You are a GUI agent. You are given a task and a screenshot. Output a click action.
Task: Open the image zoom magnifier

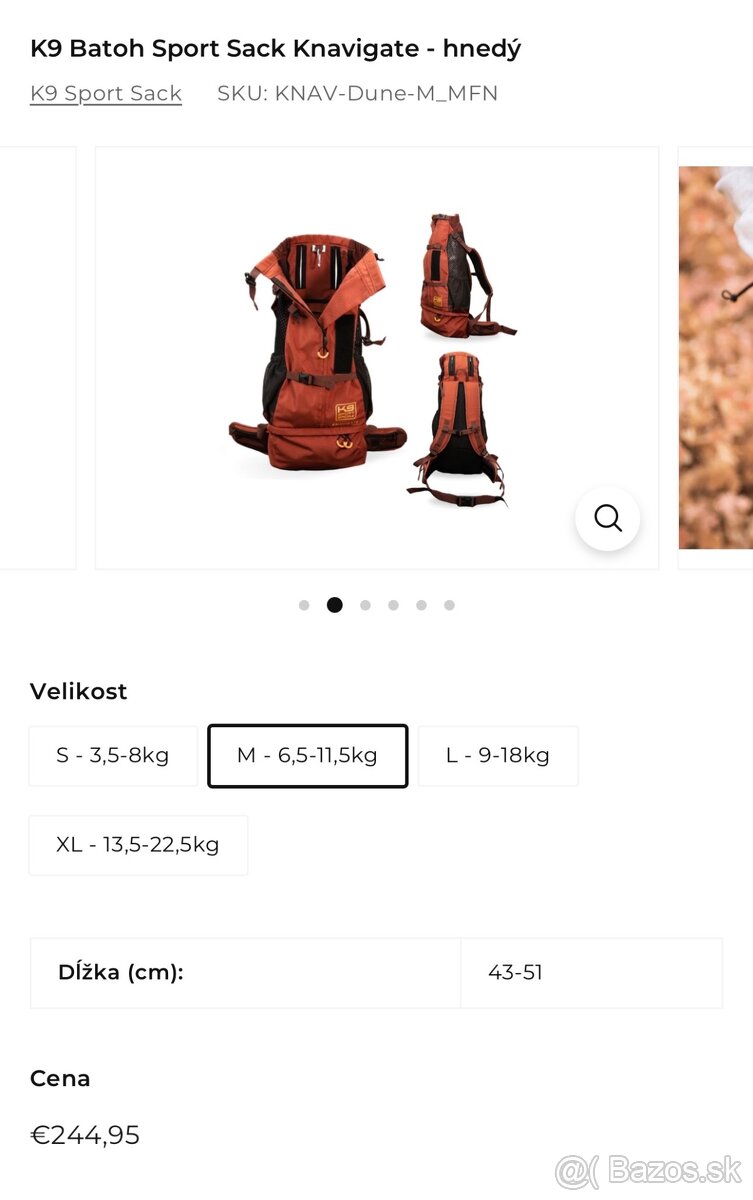click(x=607, y=518)
